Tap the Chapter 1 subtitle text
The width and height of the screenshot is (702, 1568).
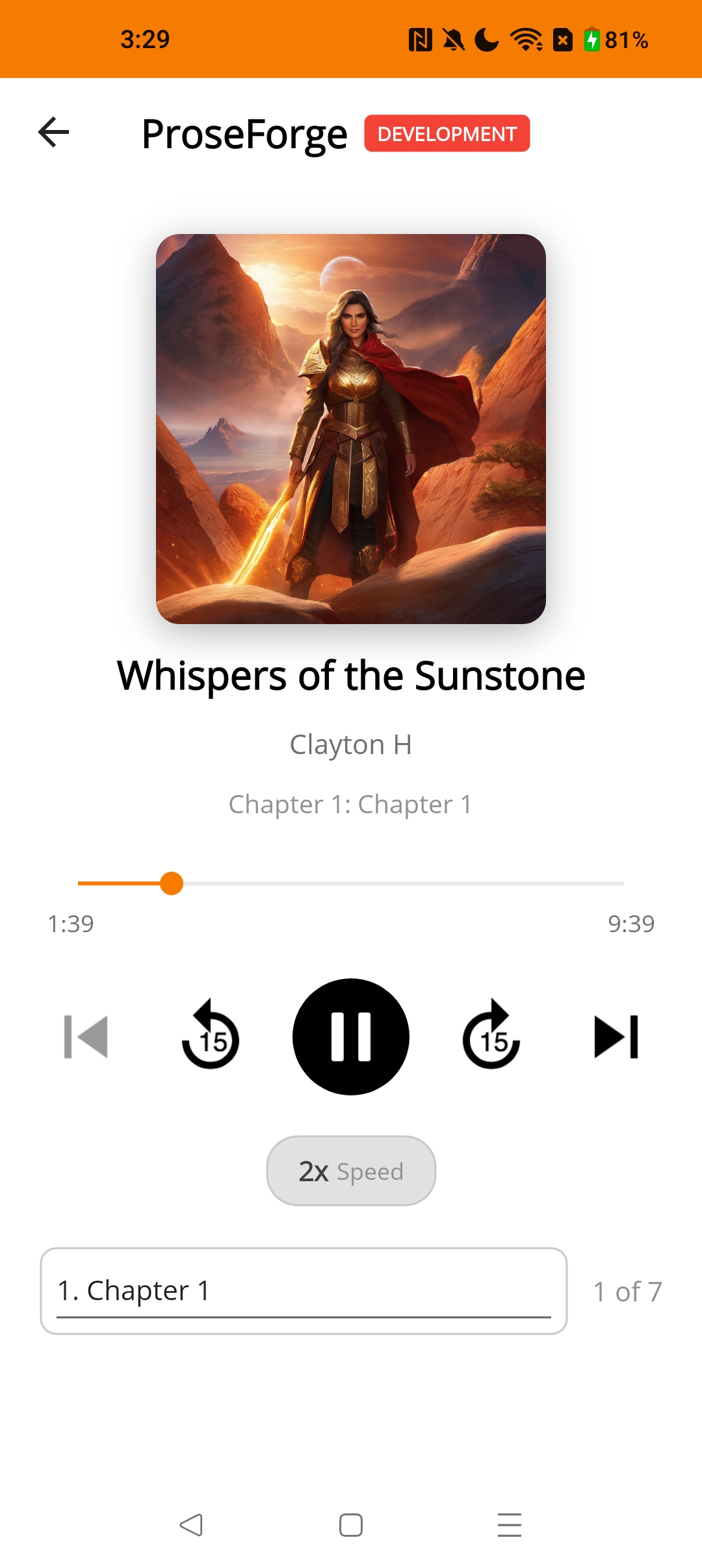click(x=350, y=804)
